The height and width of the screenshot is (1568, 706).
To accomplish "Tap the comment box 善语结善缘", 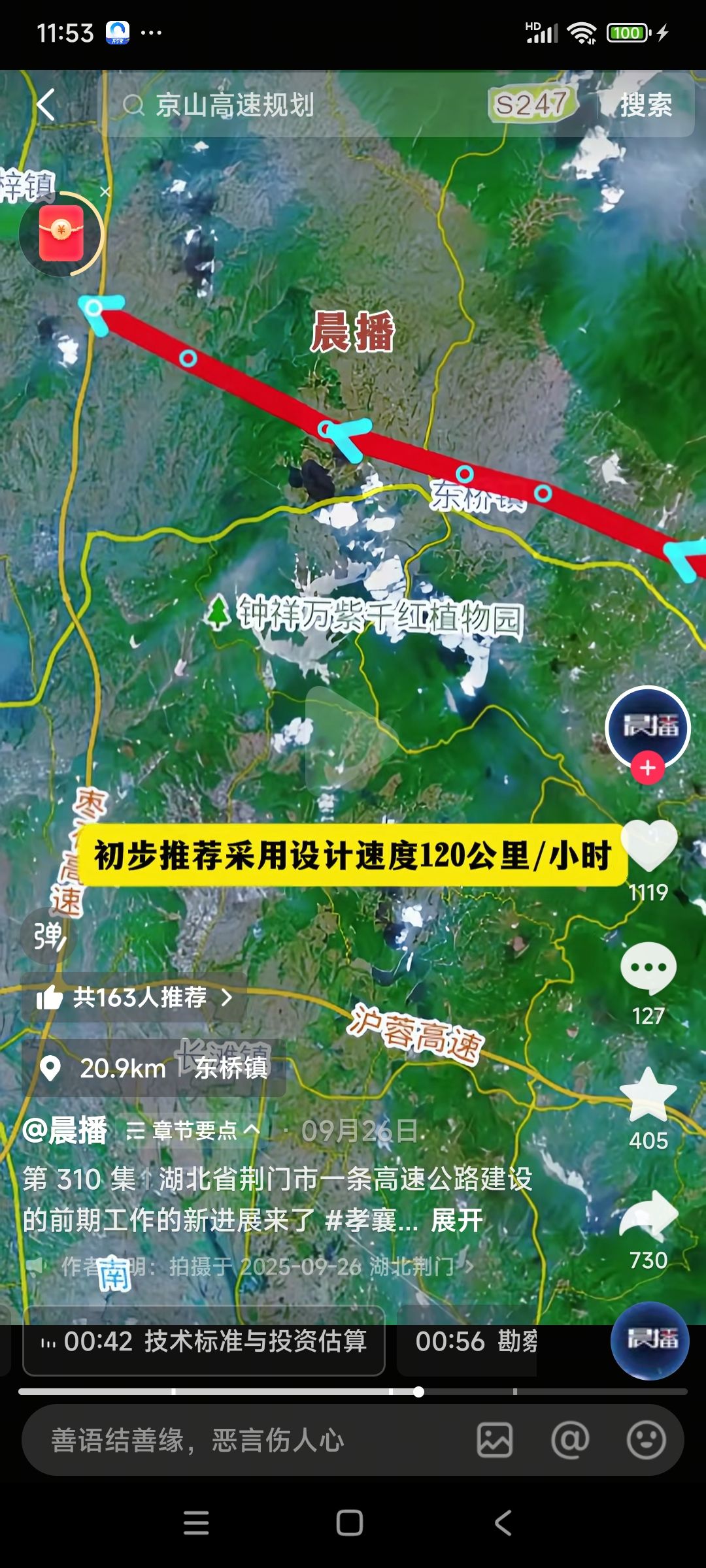I will [248, 1440].
